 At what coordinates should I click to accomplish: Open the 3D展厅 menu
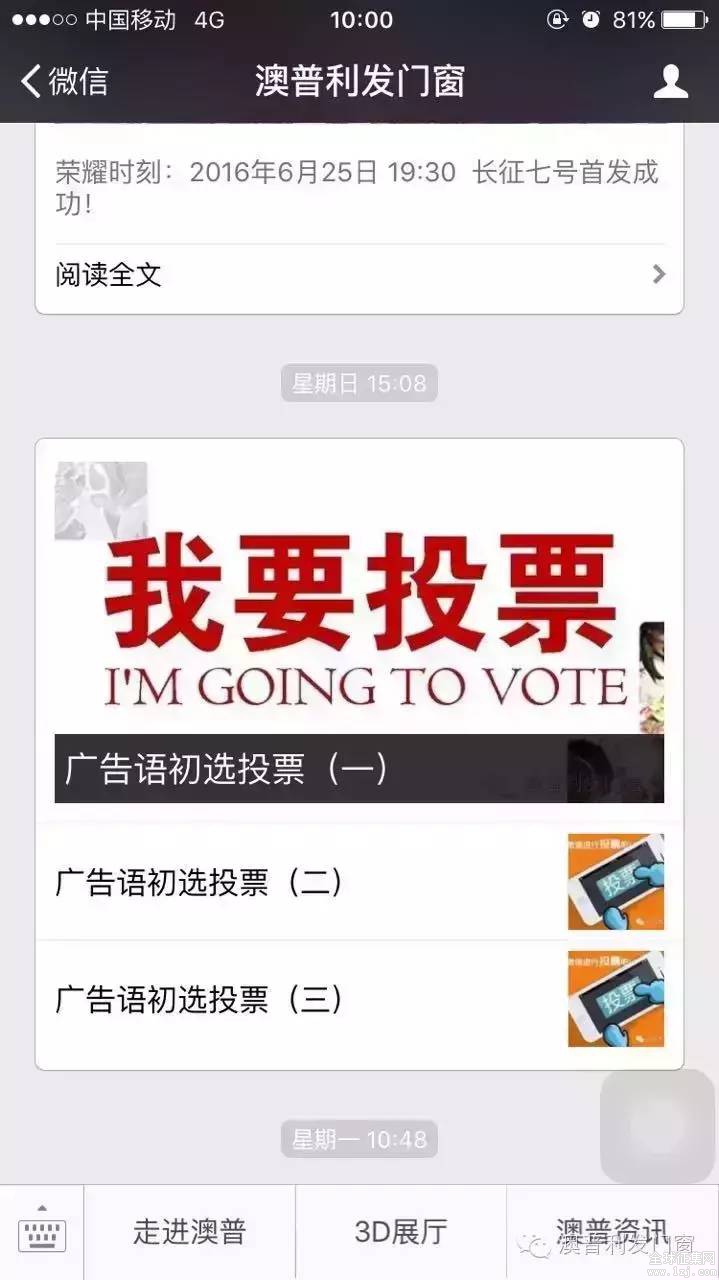pyautogui.click(x=400, y=1232)
